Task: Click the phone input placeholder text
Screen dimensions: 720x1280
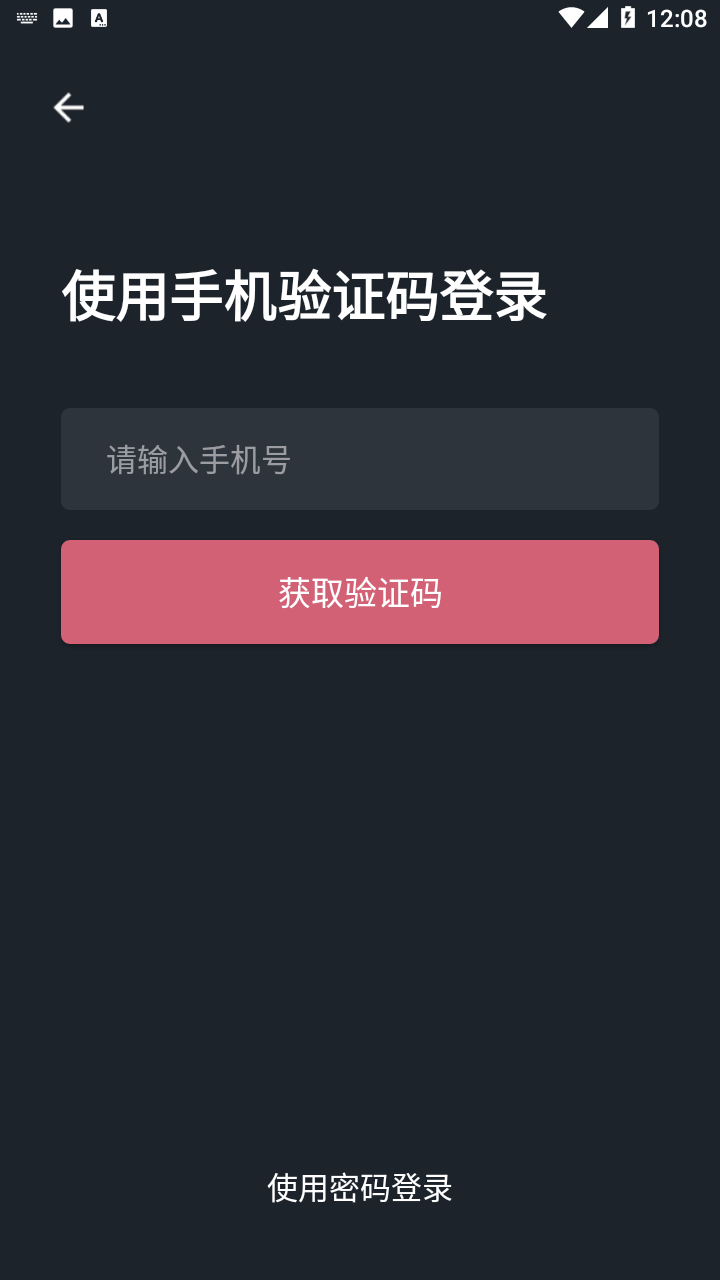Action: (x=196, y=458)
